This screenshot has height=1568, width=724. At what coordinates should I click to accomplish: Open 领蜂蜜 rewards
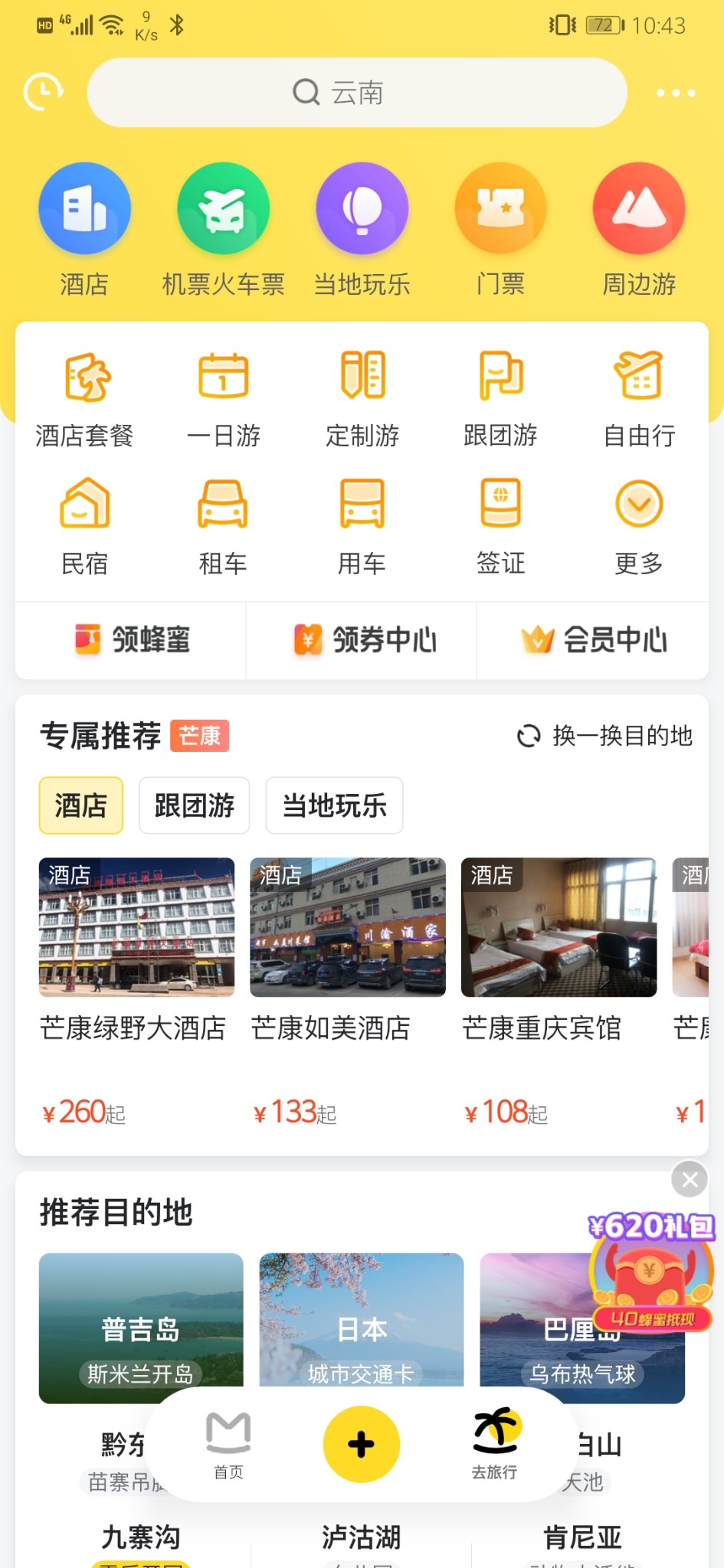click(x=131, y=640)
